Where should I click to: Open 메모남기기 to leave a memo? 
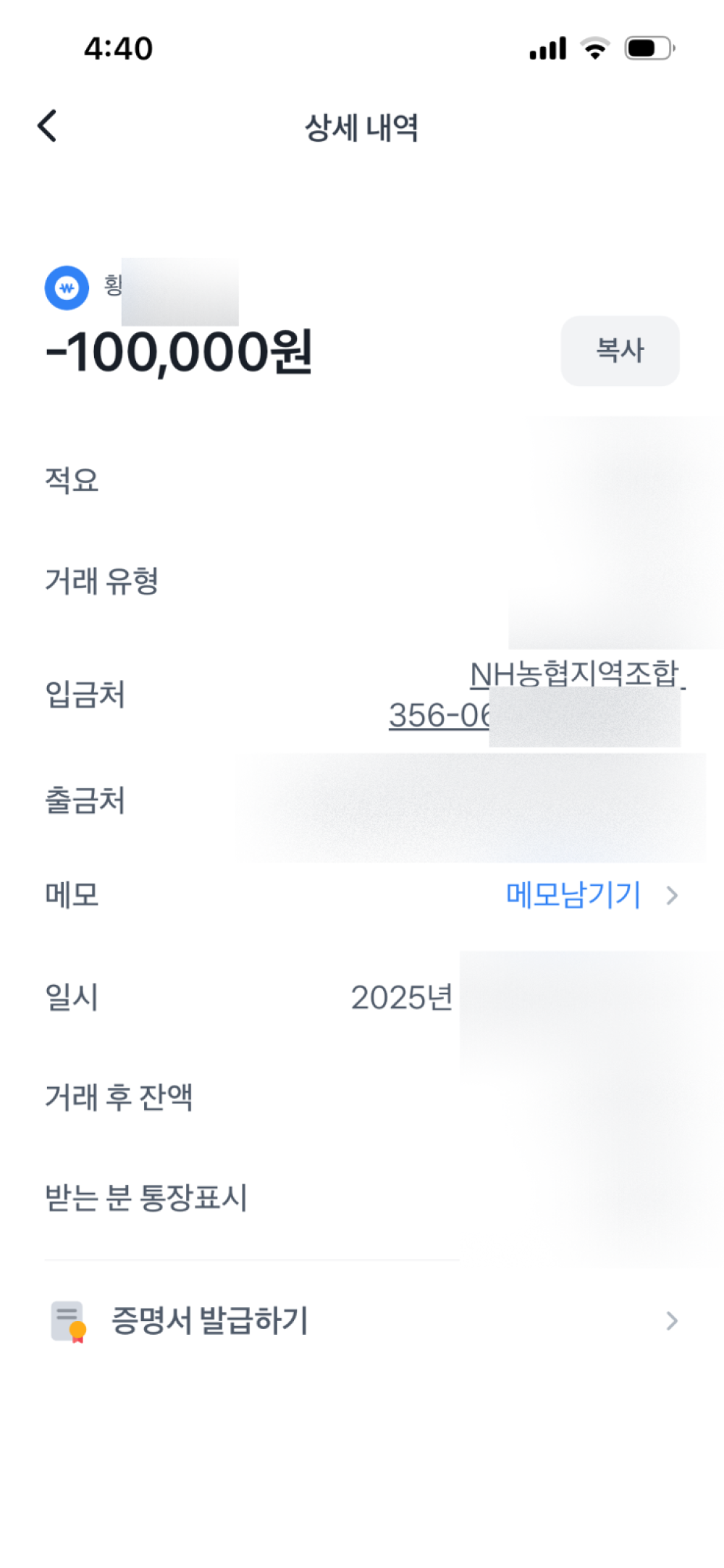(573, 895)
